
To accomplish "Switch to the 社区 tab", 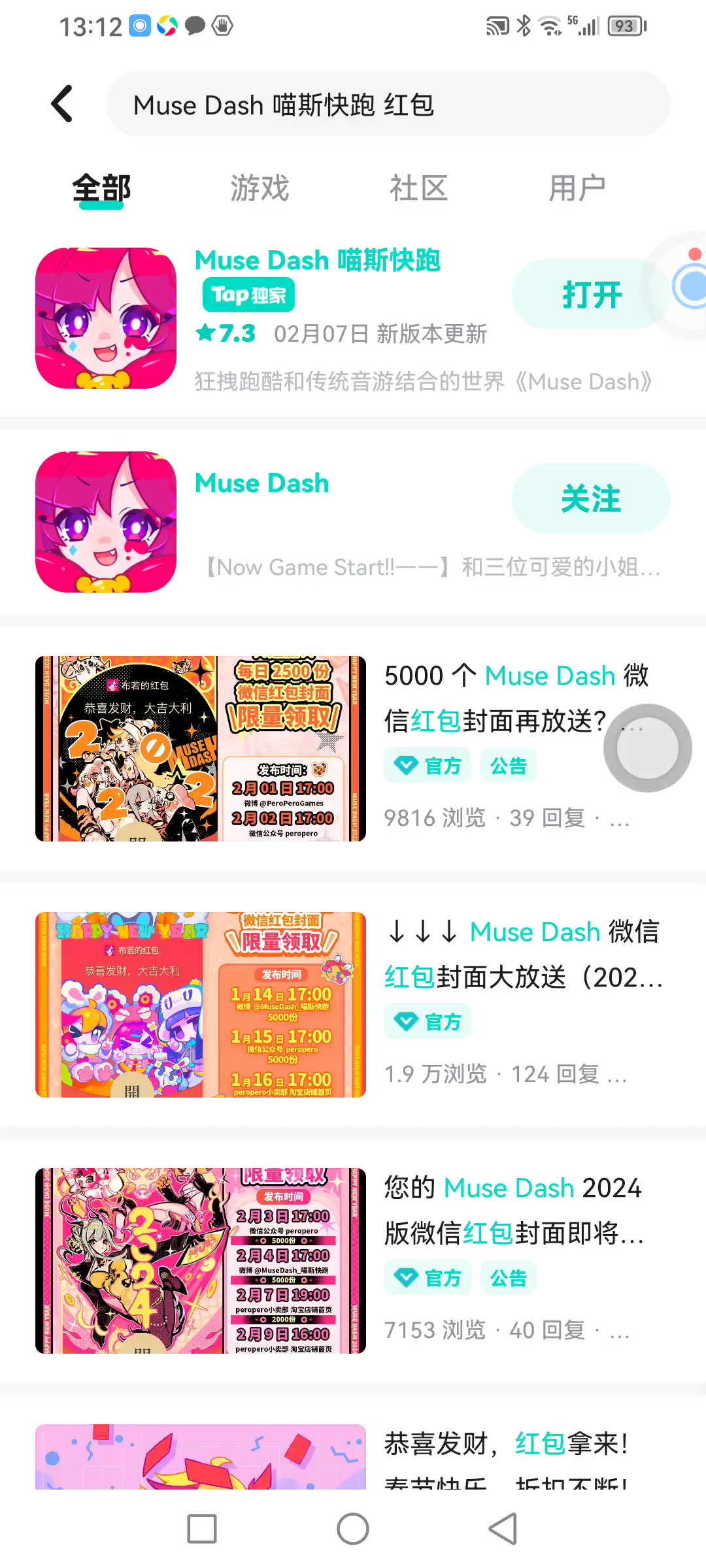I will pyautogui.click(x=418, y=189).
